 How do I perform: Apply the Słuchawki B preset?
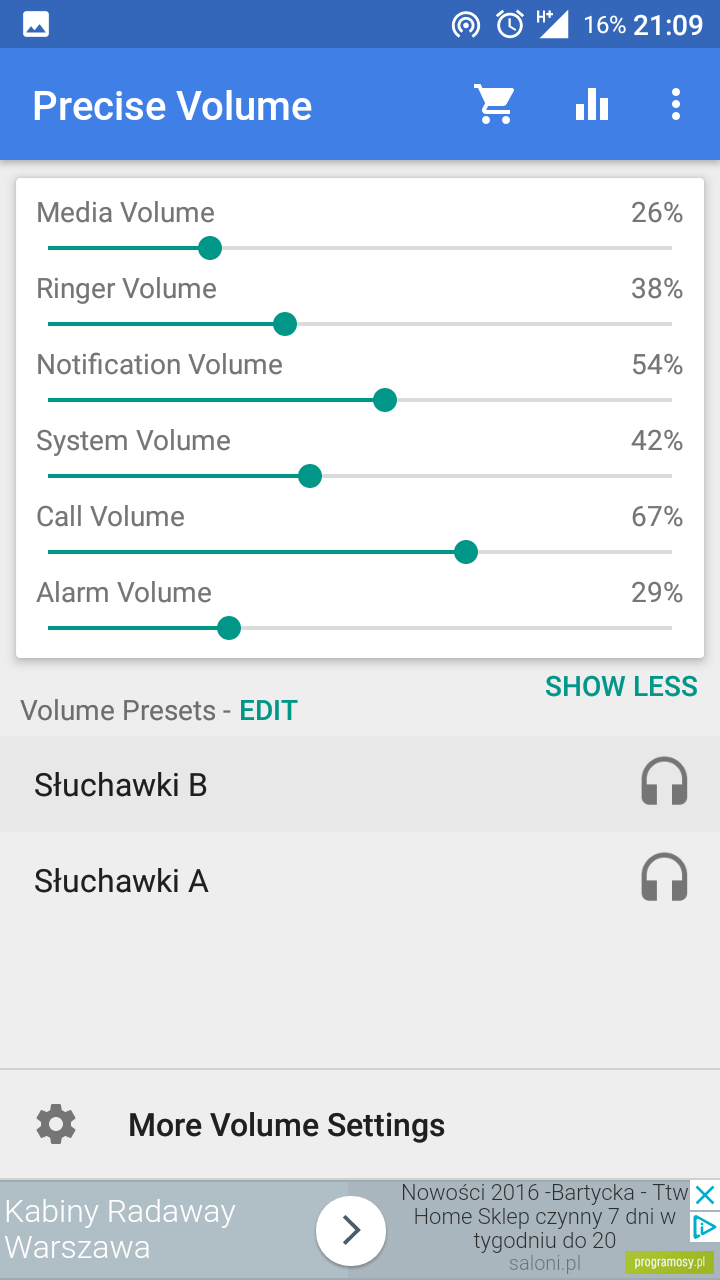pyautogui.click(x=360, y=784)
